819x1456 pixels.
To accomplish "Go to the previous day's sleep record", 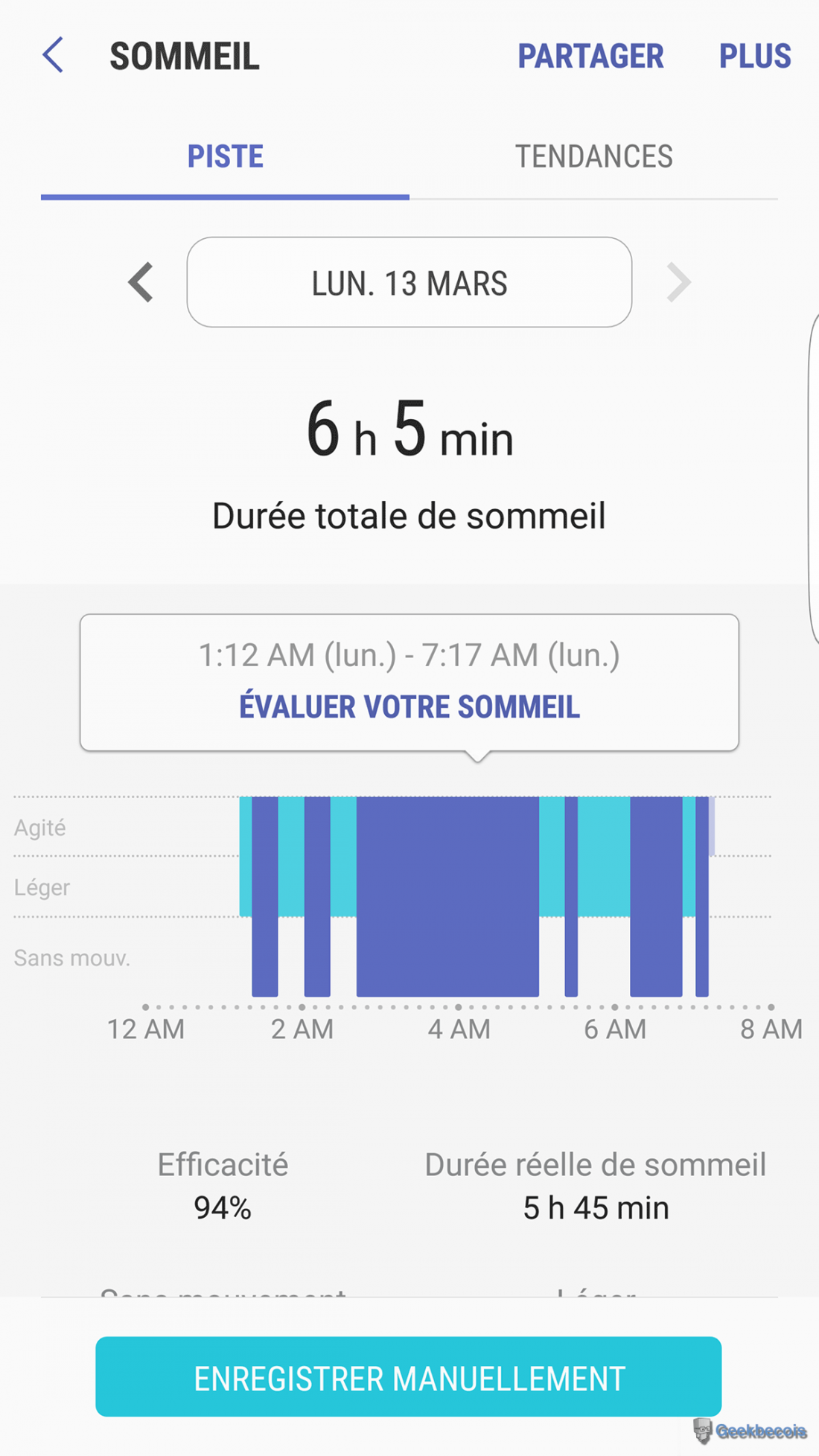I will click(x=141, y=282).
